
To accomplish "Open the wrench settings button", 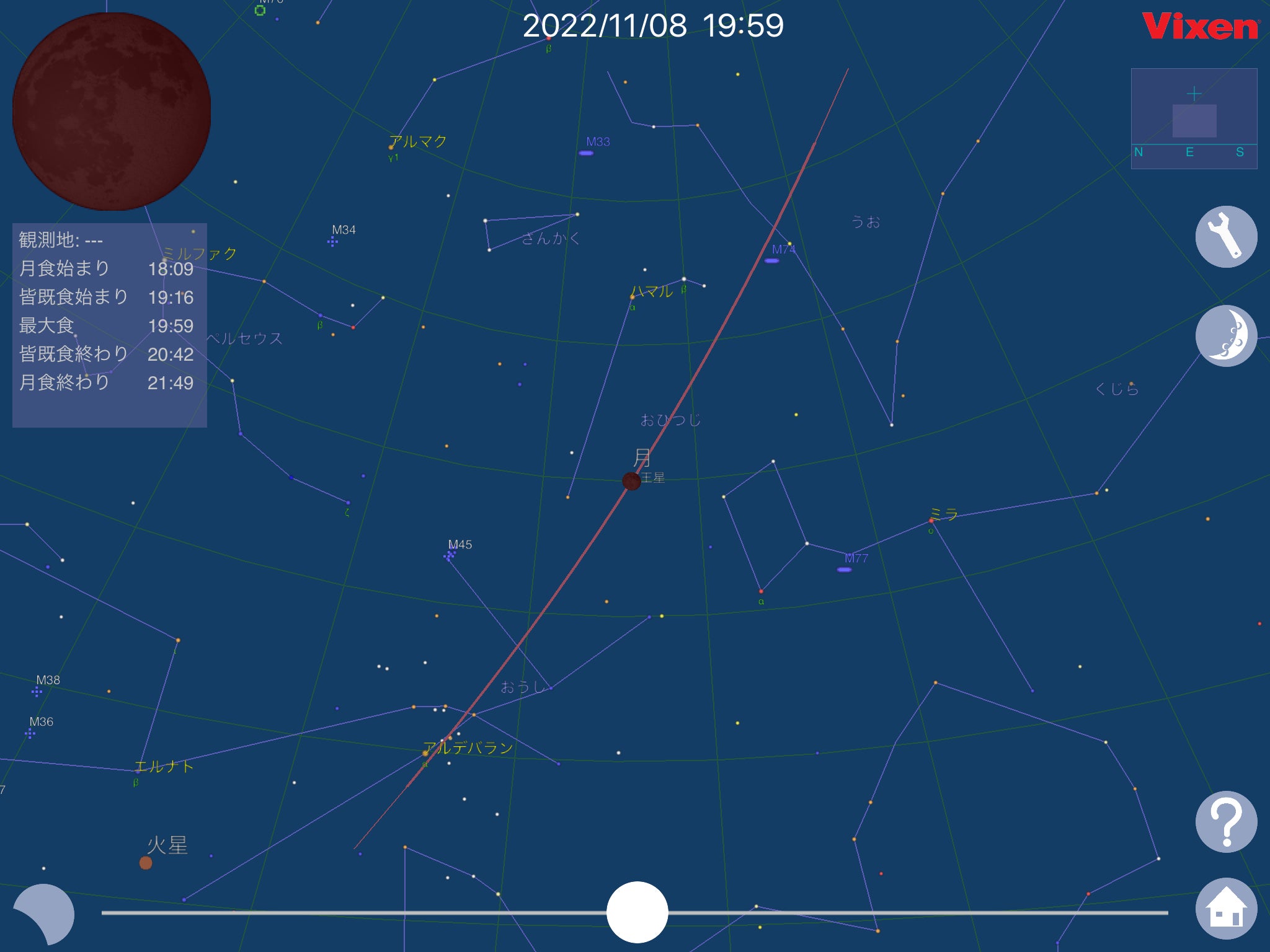I will tap(1226, 237).
